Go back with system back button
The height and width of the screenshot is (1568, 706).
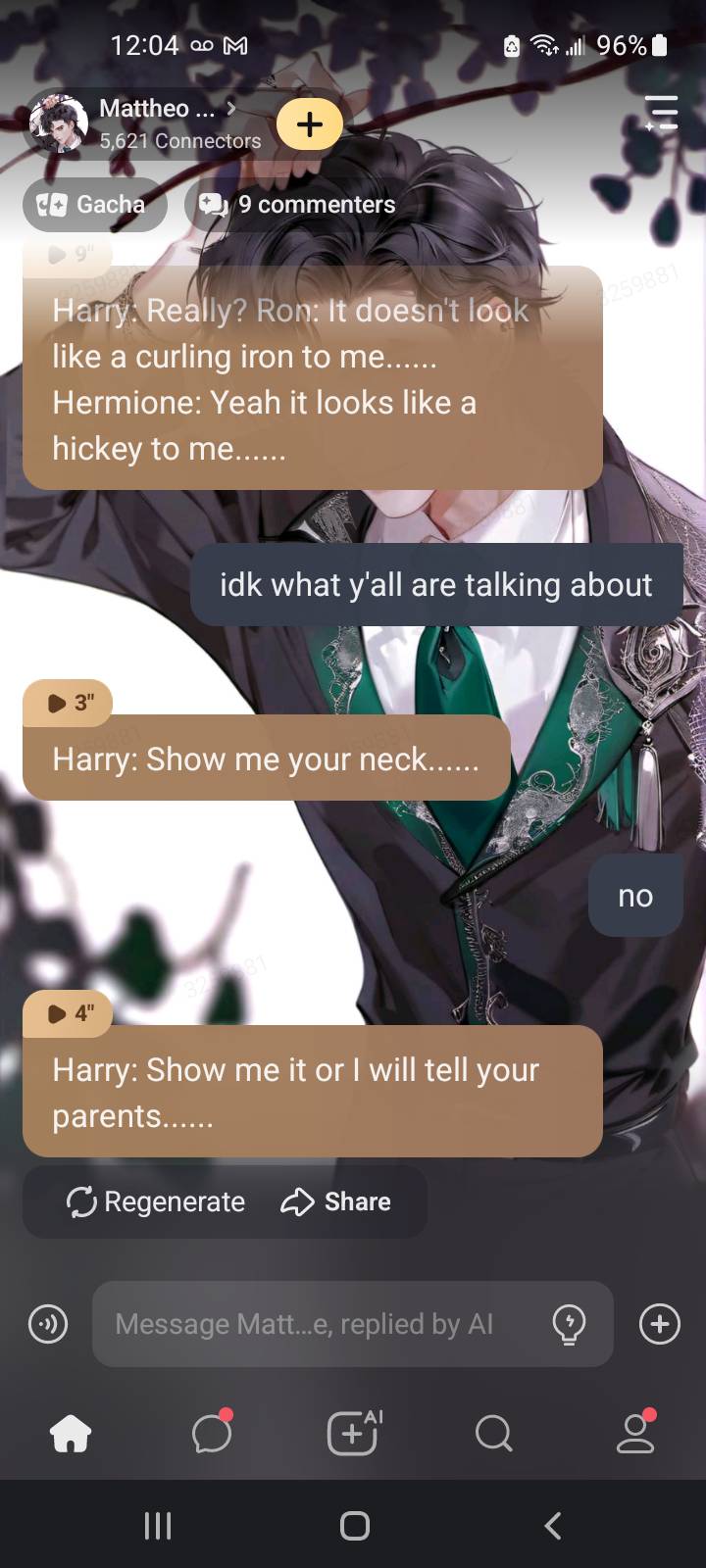pyautogui.click(x=553, y=1525)
